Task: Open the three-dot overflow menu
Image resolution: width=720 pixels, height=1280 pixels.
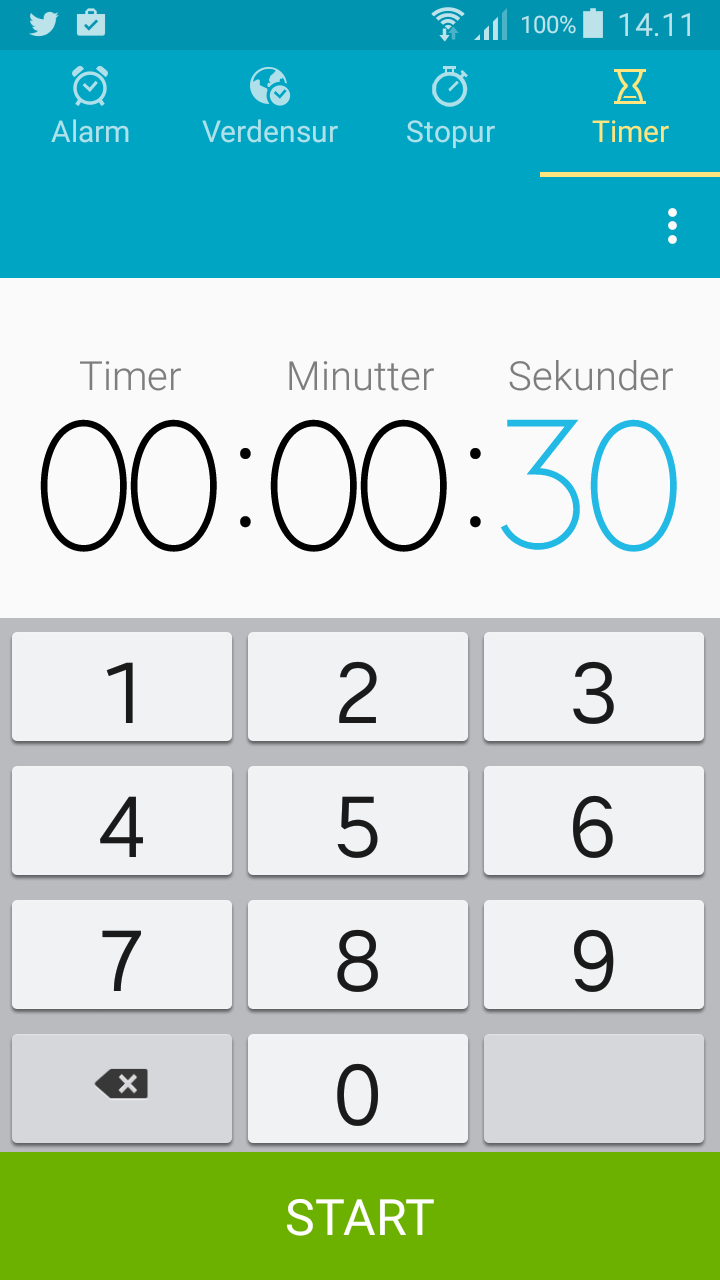Action: (x=672, y=227)
